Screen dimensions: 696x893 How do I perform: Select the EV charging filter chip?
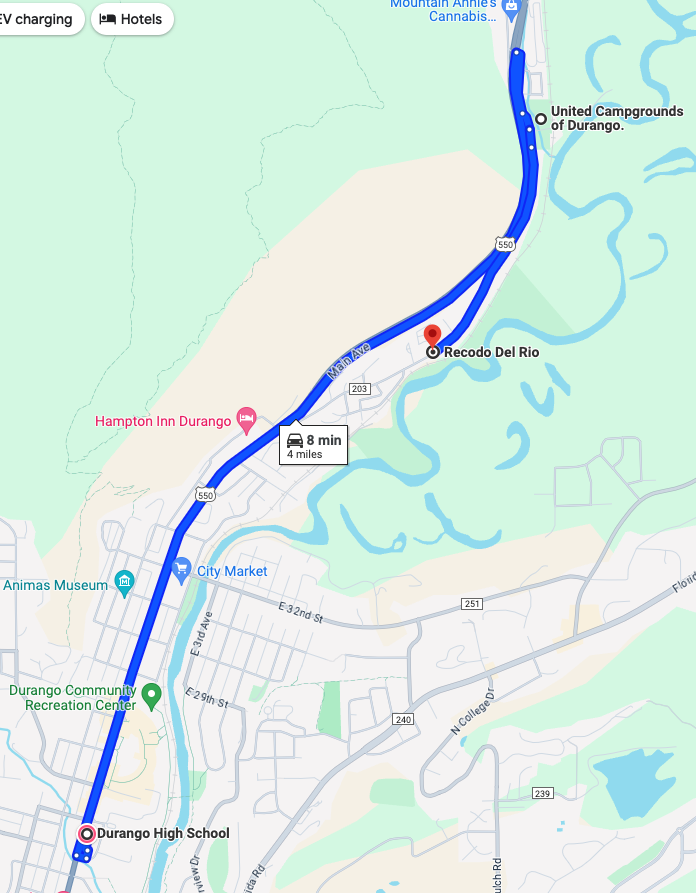tap(38, 19)
